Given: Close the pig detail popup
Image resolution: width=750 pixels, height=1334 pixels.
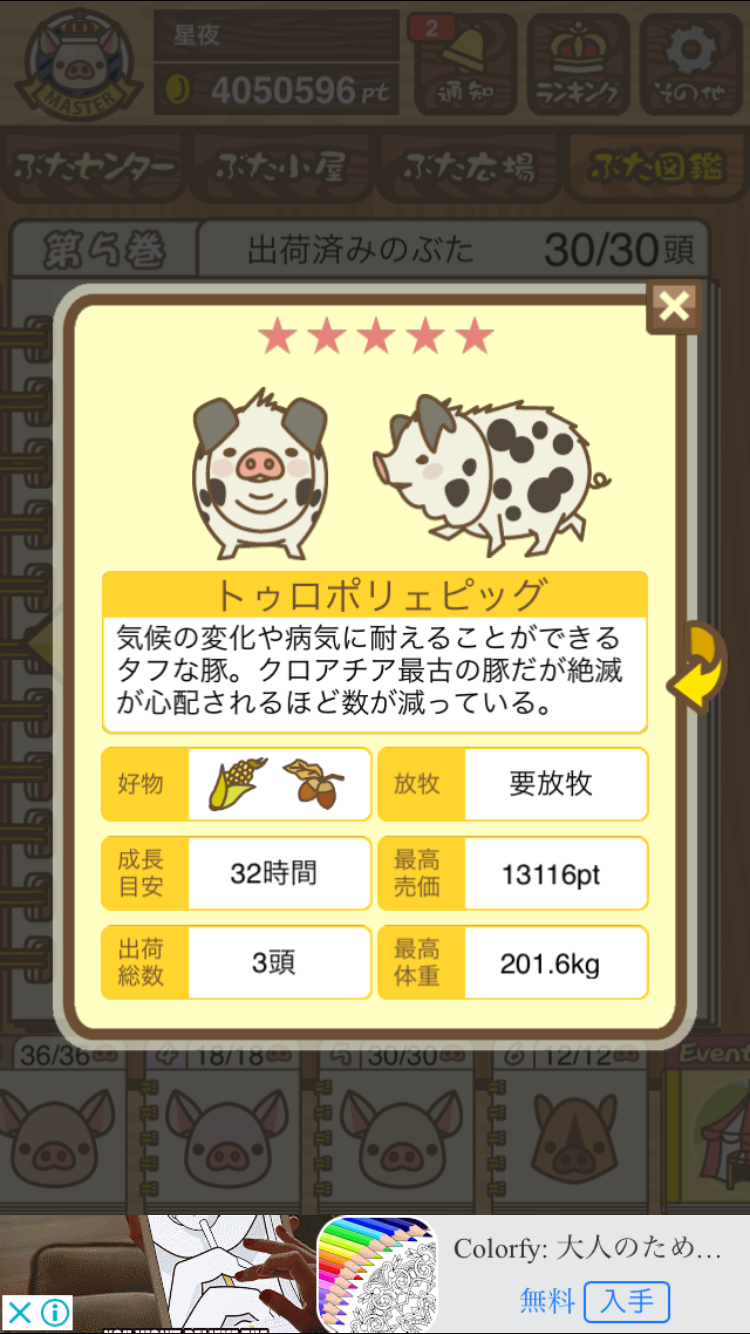Looking at the screenshot, I should click(674, 308).
